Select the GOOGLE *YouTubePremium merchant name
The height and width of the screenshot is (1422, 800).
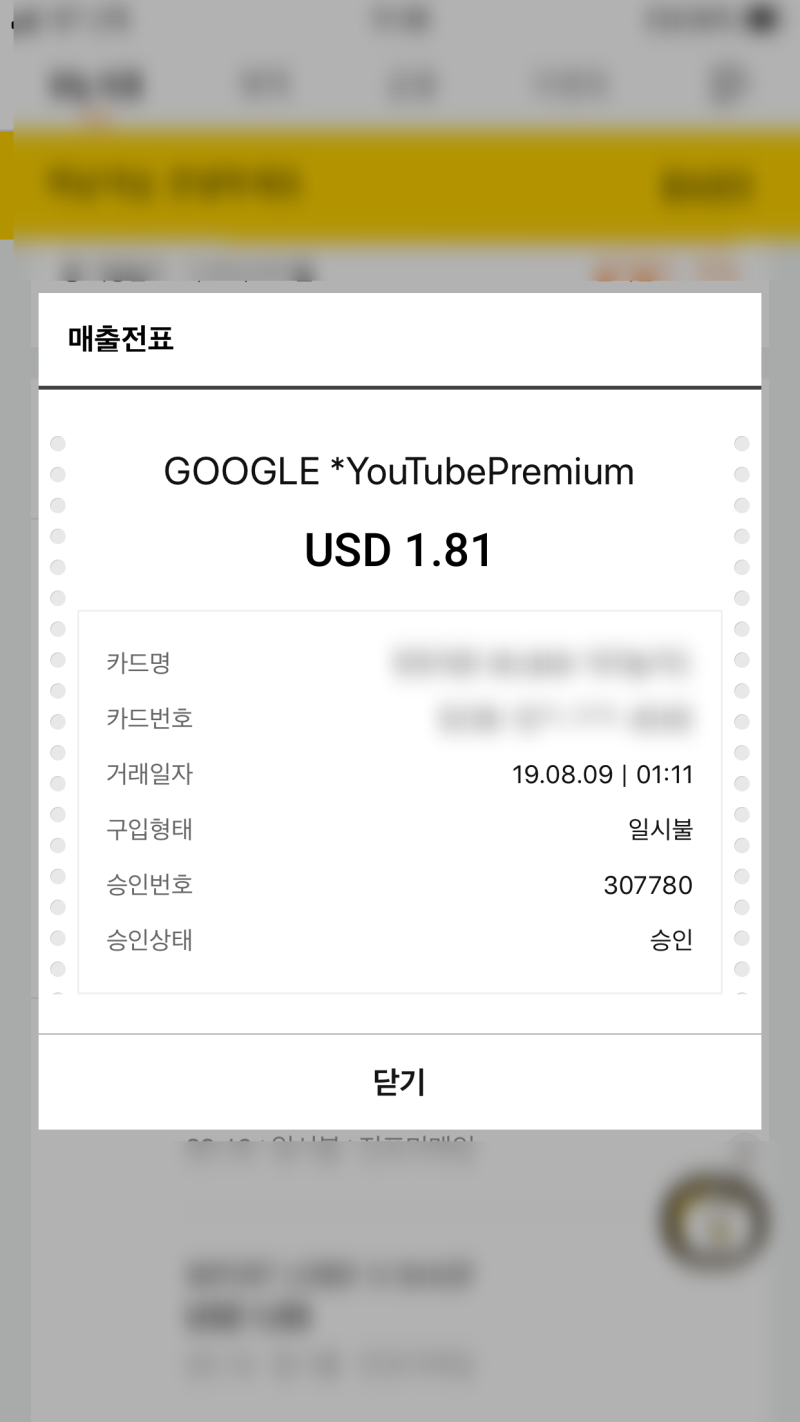(x=399, y=470)
